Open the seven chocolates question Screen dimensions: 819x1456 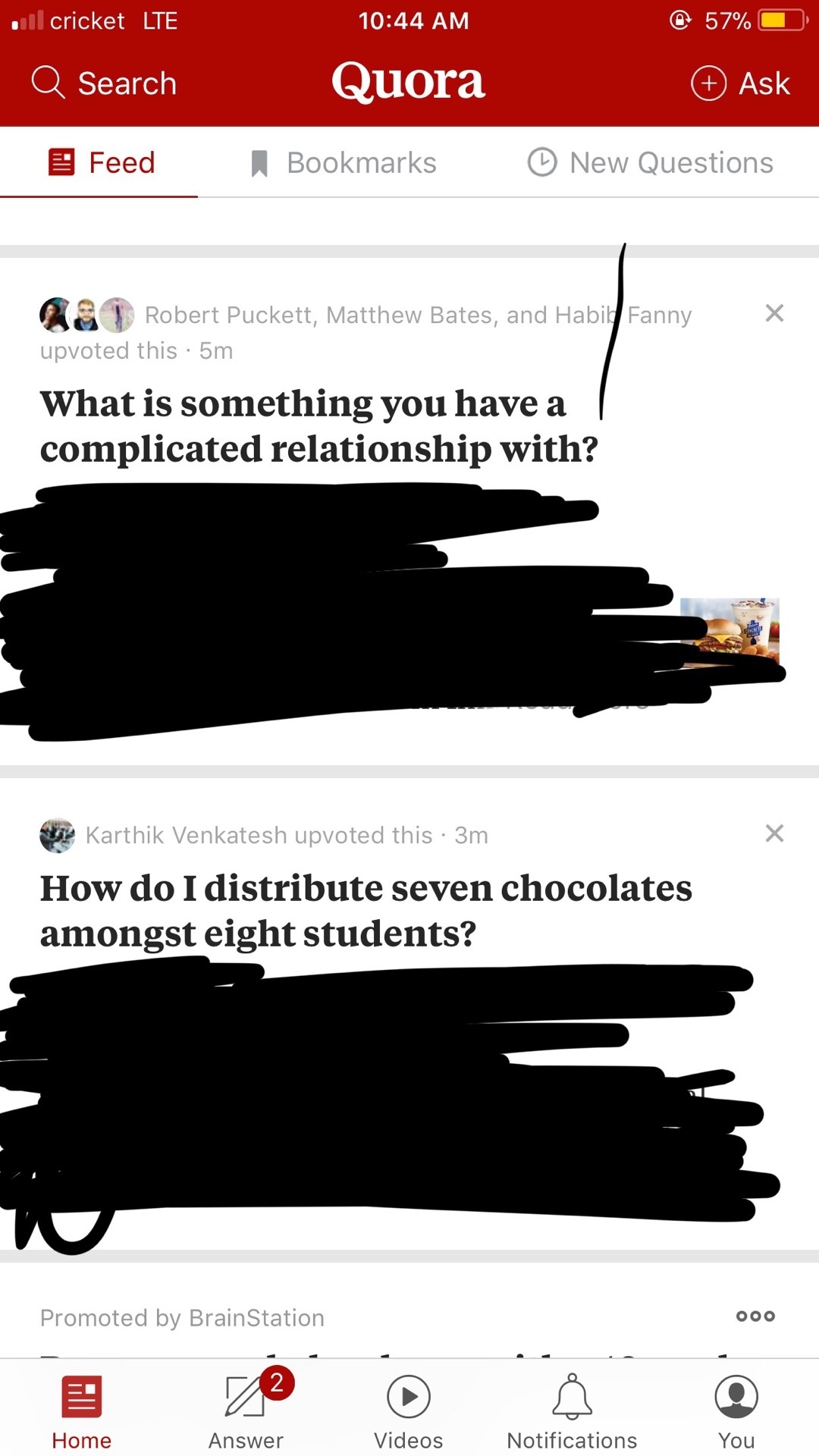coord(366,910)
